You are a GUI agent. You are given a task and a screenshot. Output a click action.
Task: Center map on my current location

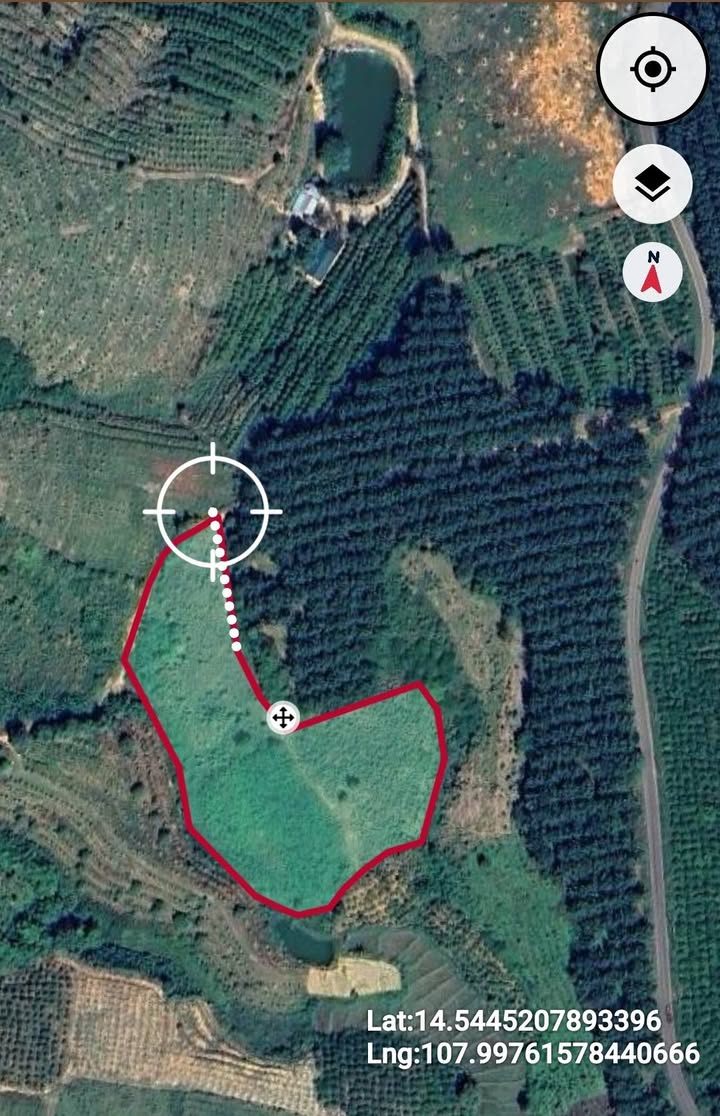coord(652,69)
